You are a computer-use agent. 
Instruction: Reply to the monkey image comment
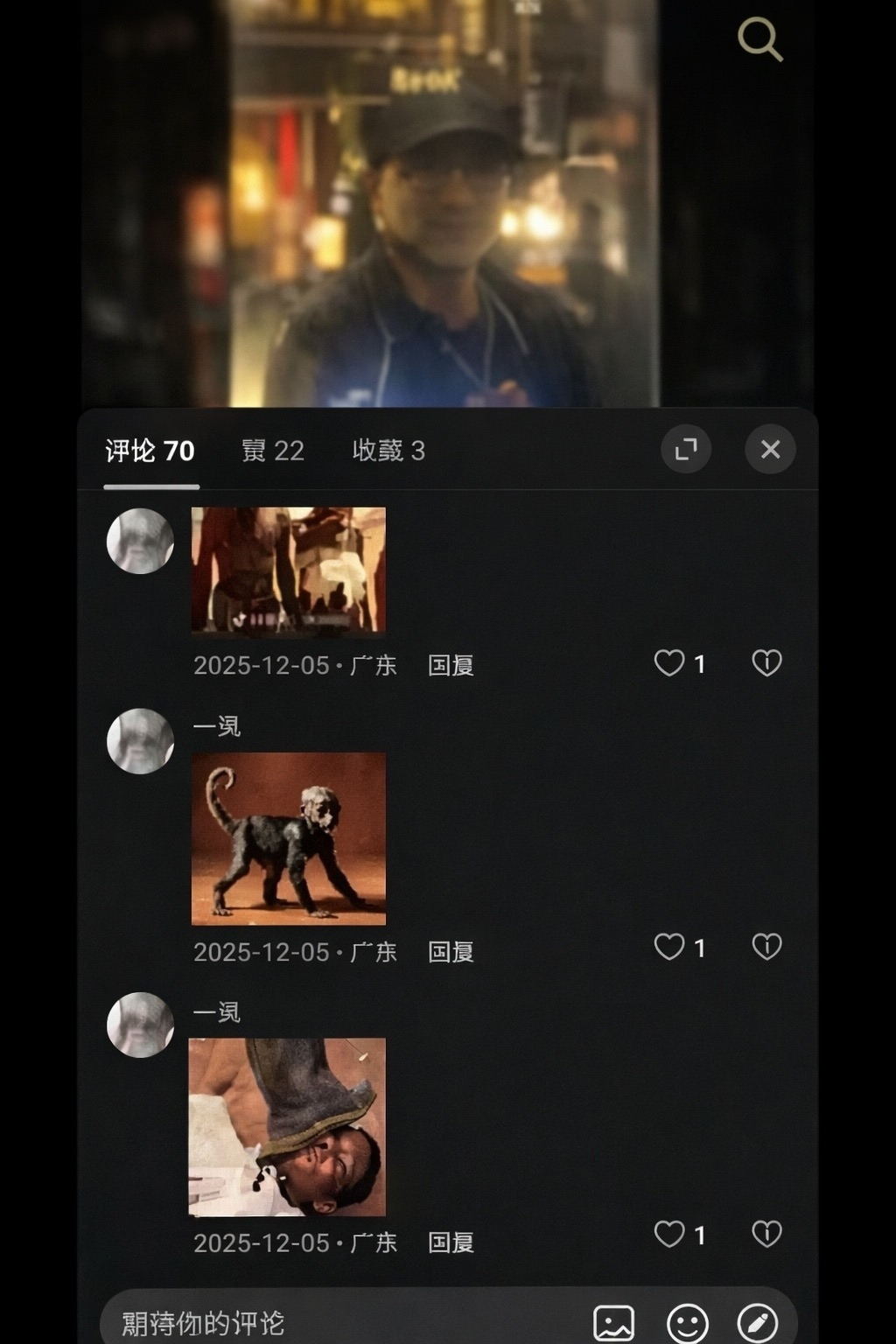pos(451,952)
